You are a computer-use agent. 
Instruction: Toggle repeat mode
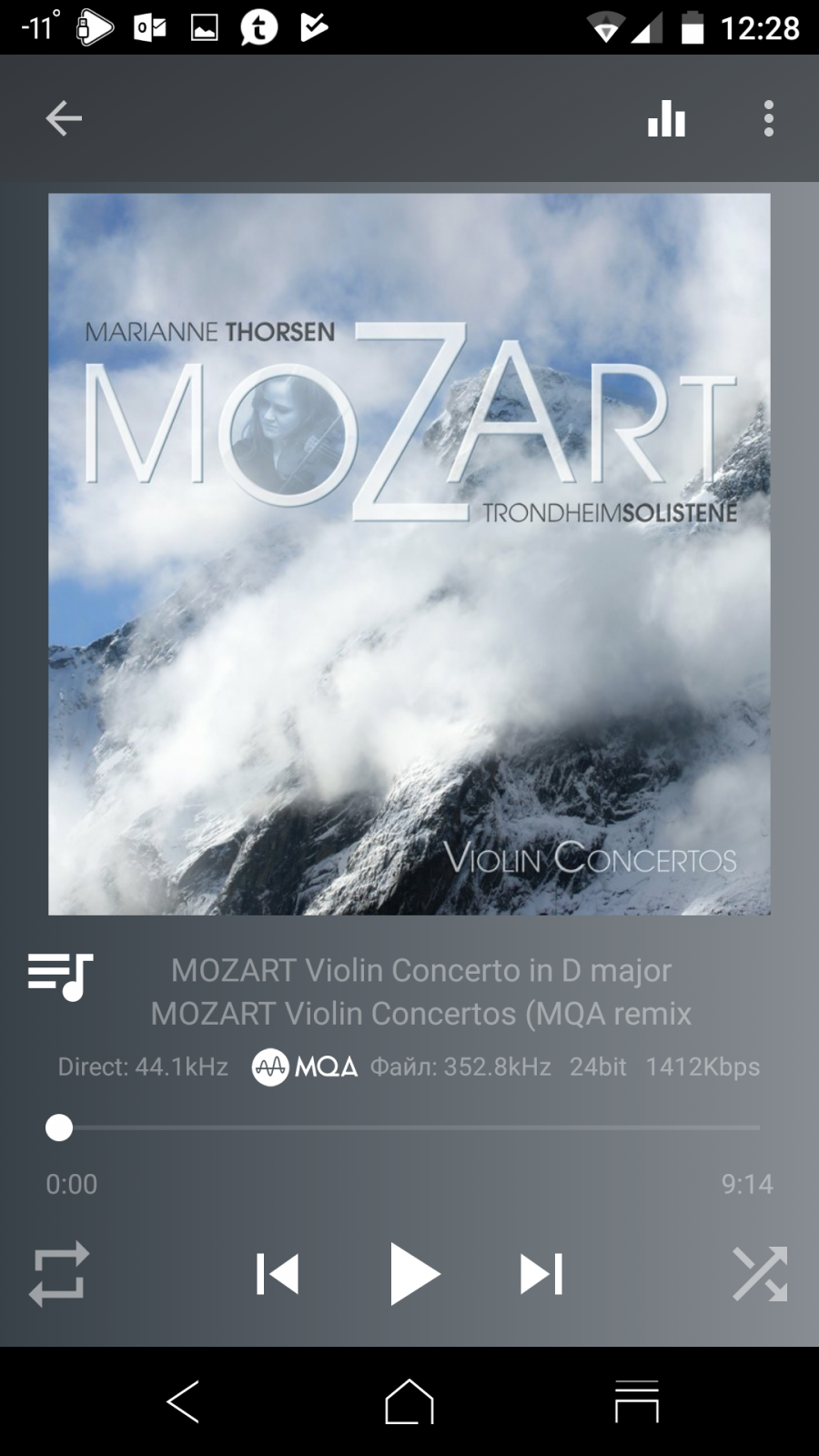click(59, 1274)
